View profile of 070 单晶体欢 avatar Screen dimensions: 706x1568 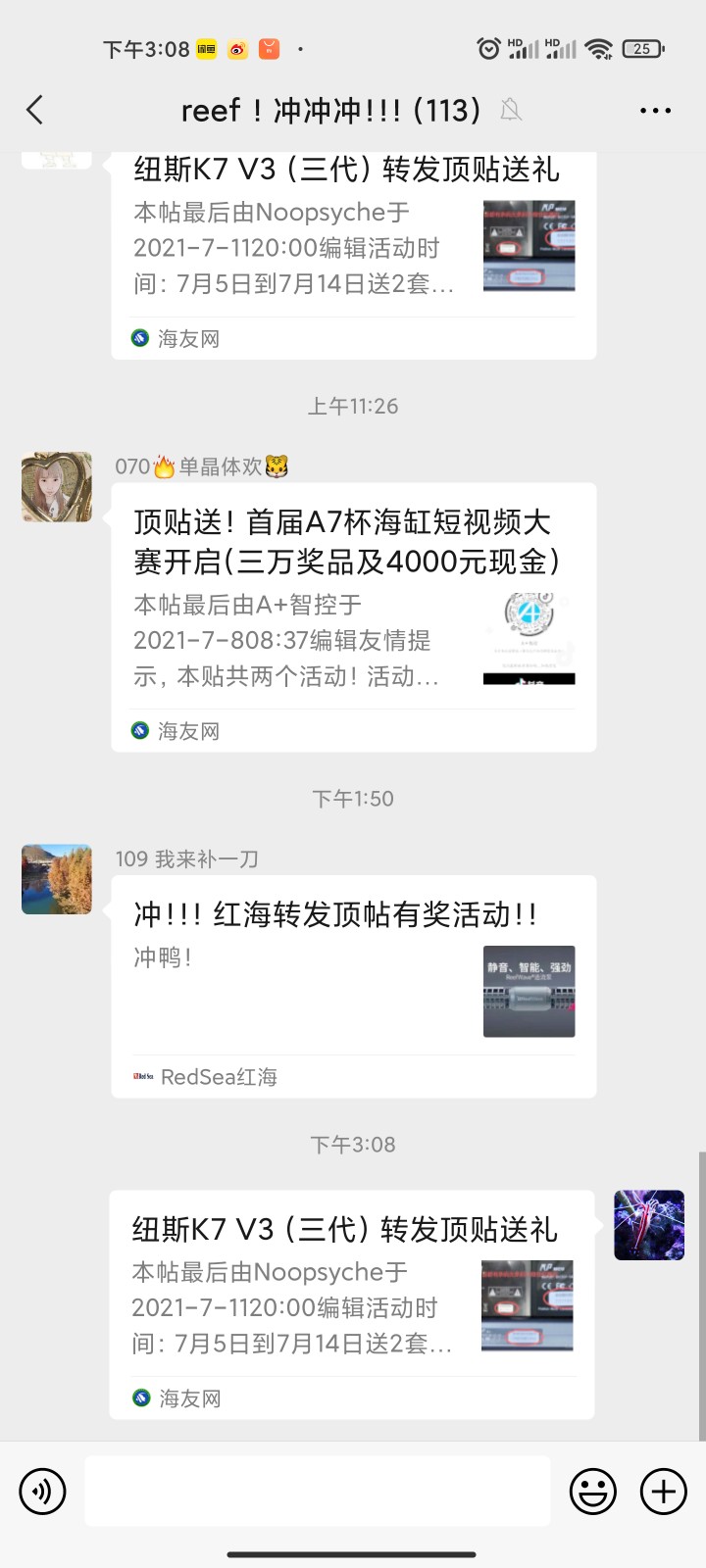(x=57, y=487)
